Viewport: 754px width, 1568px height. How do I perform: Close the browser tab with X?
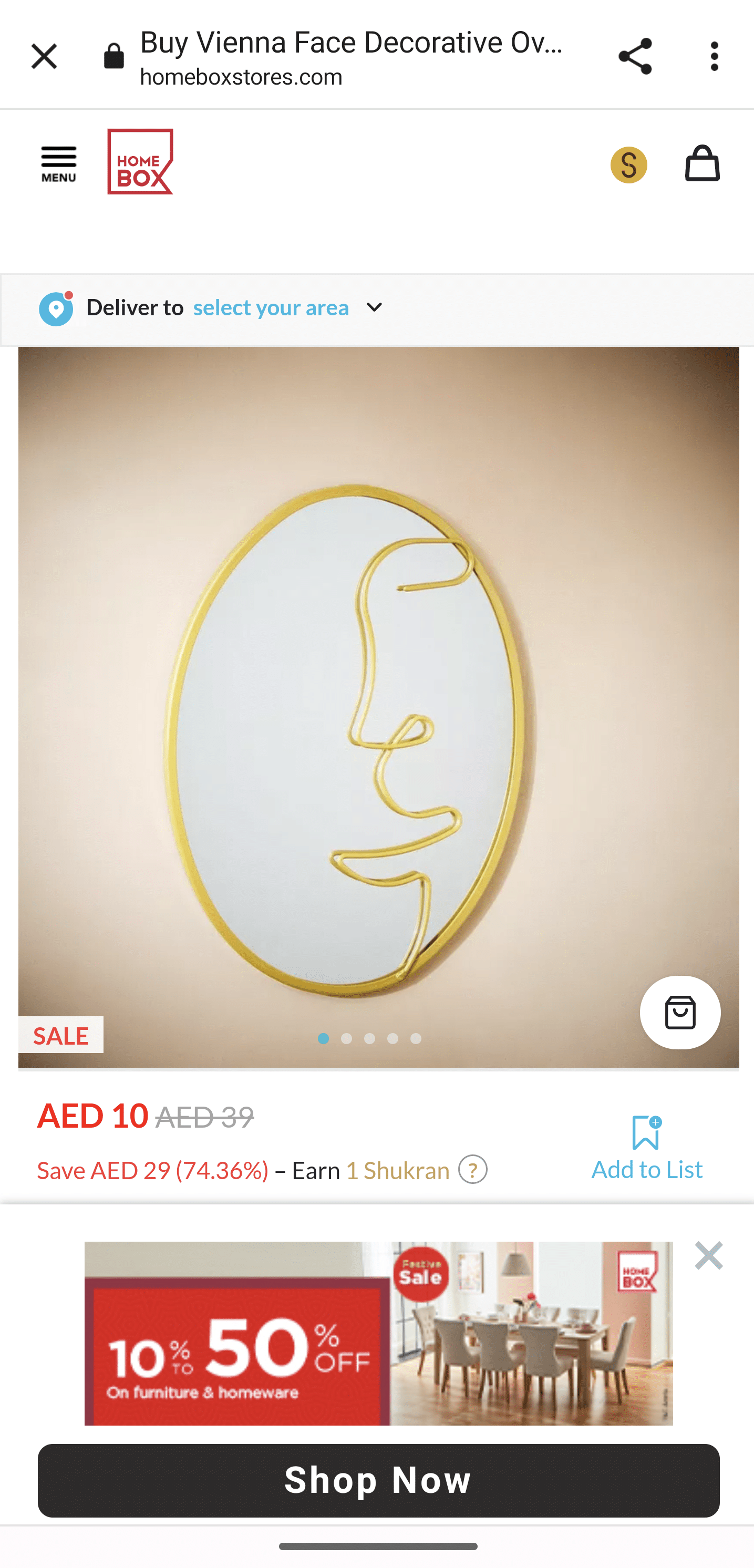pyautogui.click(x=44, y=57)
